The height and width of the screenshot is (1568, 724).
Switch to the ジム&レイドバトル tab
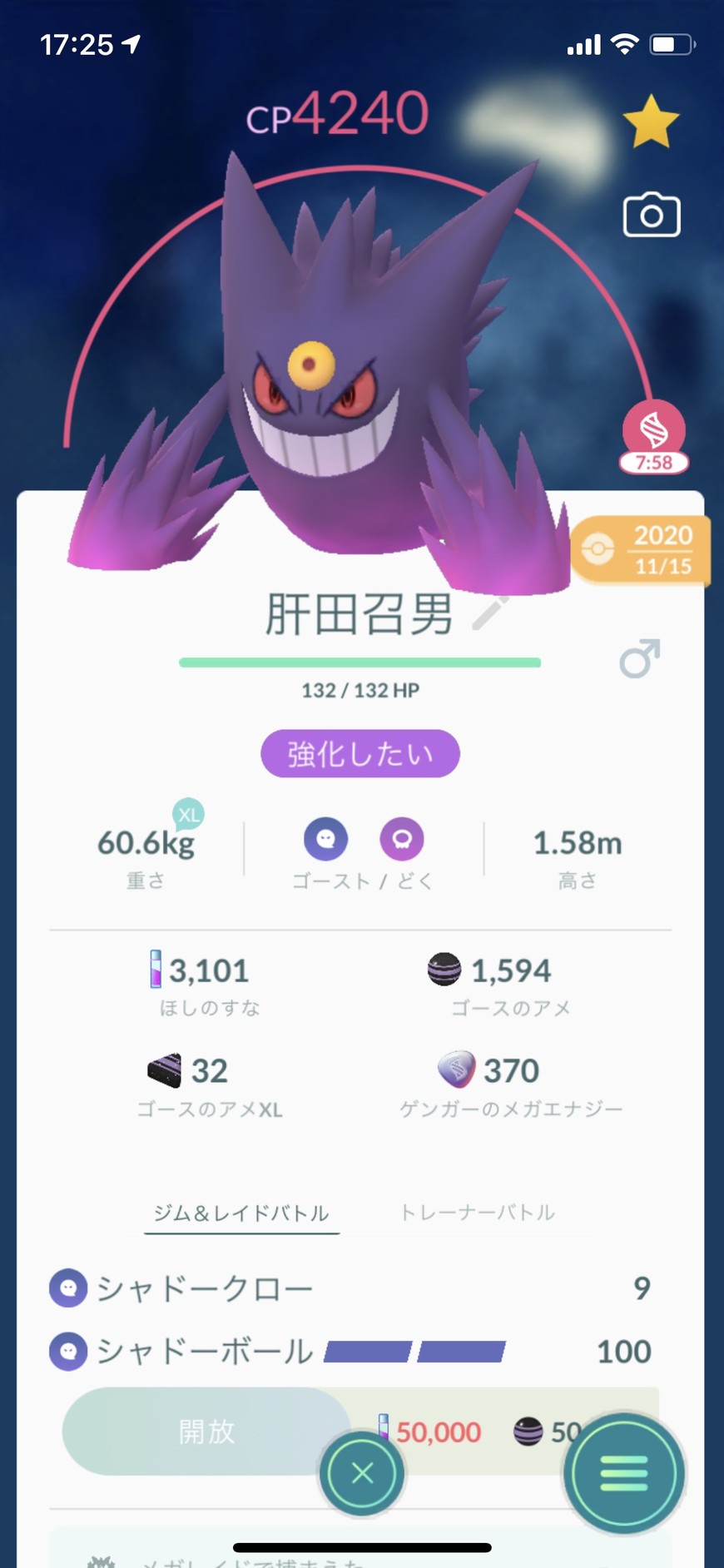(x=241, y=1213)
